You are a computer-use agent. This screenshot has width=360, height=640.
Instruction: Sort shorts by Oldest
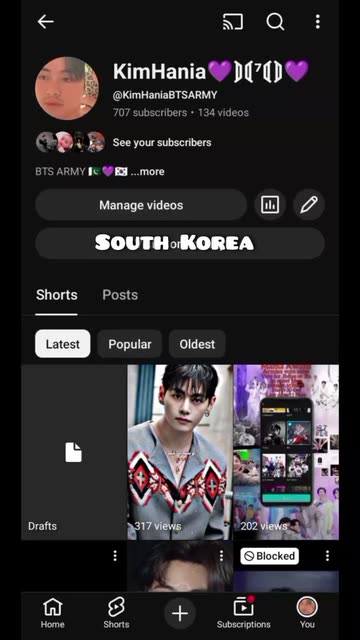pos(197,344)
